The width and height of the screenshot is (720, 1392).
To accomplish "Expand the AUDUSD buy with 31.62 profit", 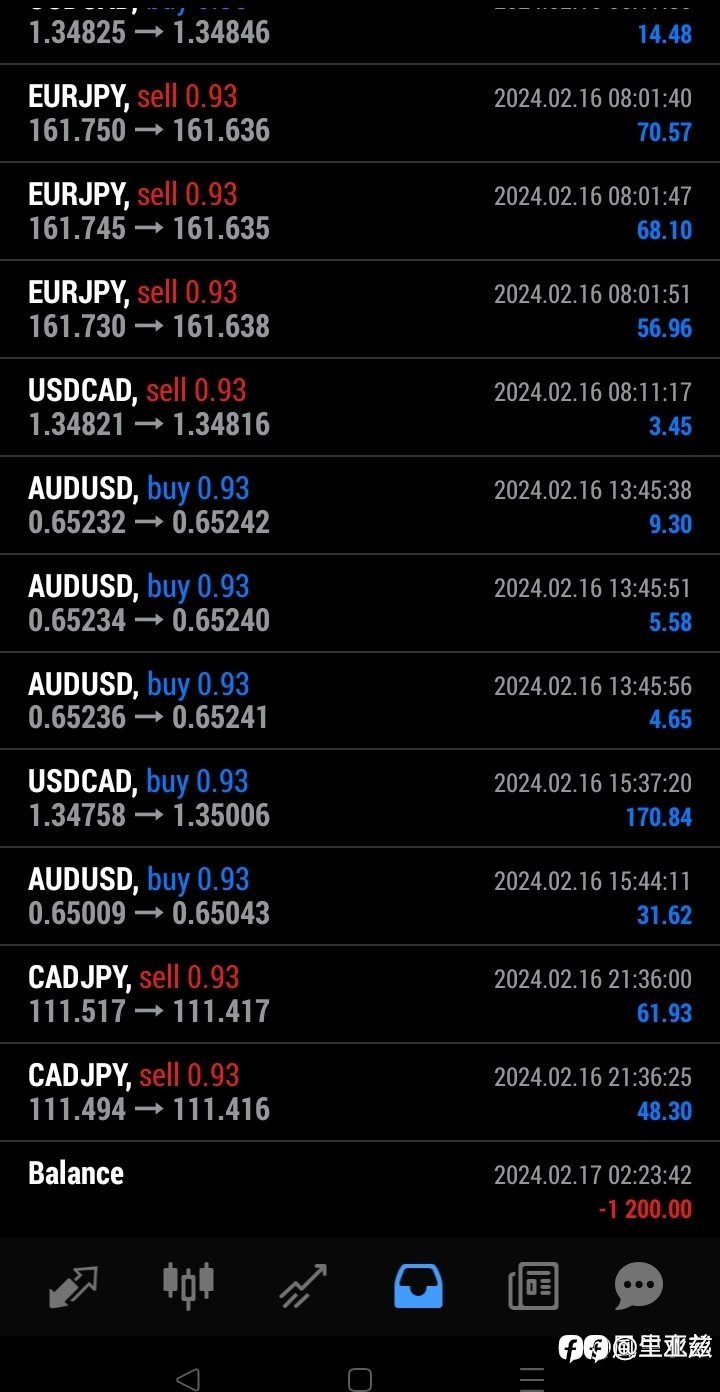I will click(360, 897).
